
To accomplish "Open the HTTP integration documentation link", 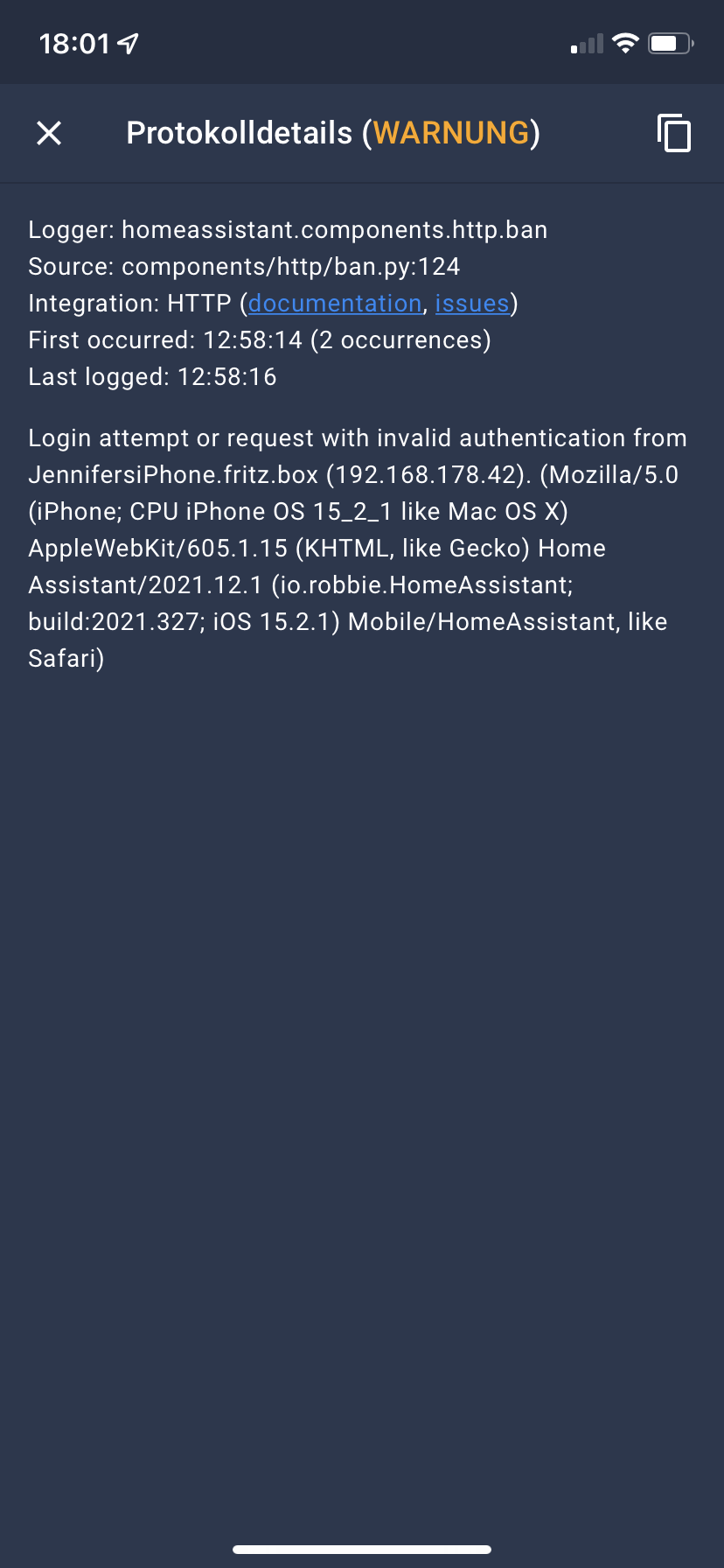I will pyautogui.click(x=335, y=304).
